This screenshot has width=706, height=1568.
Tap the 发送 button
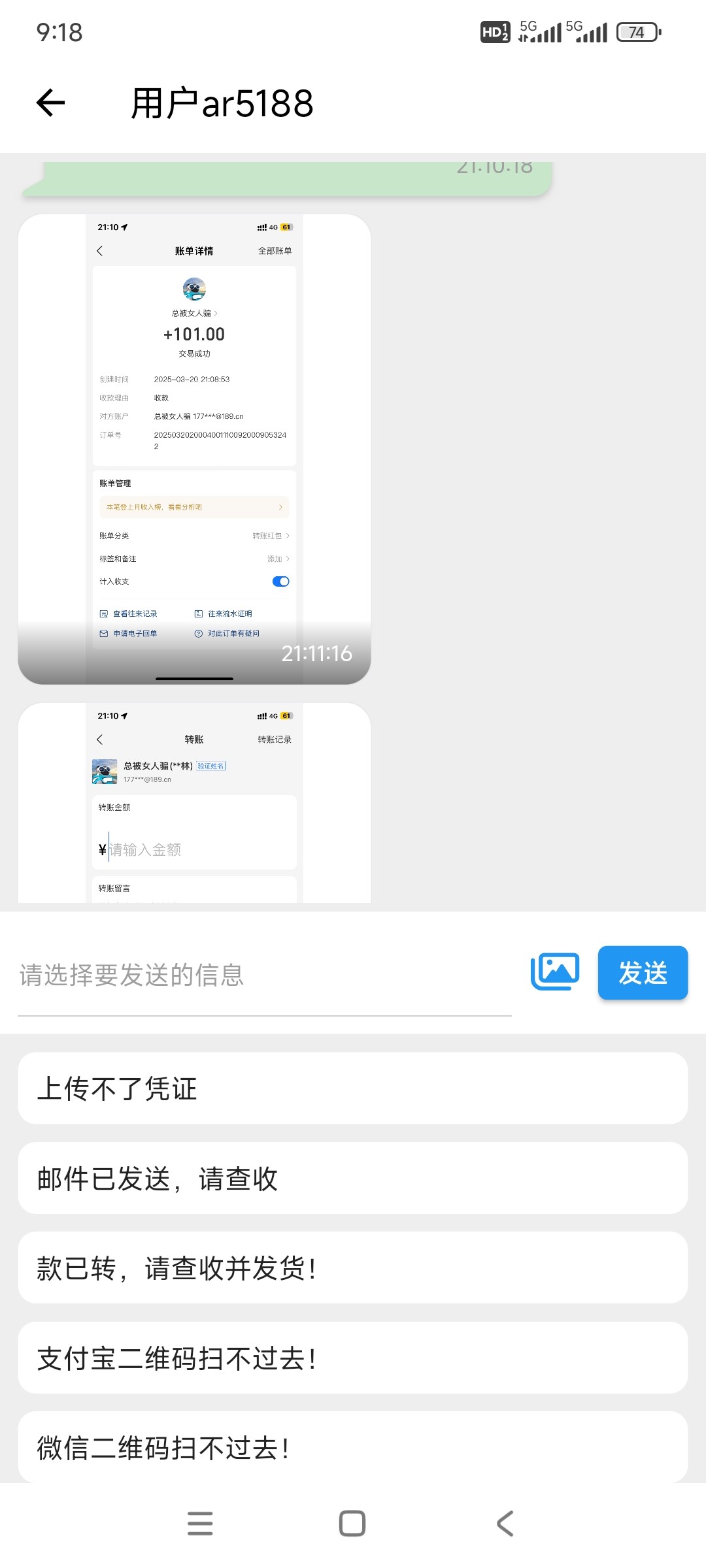(x=642, y=973)
